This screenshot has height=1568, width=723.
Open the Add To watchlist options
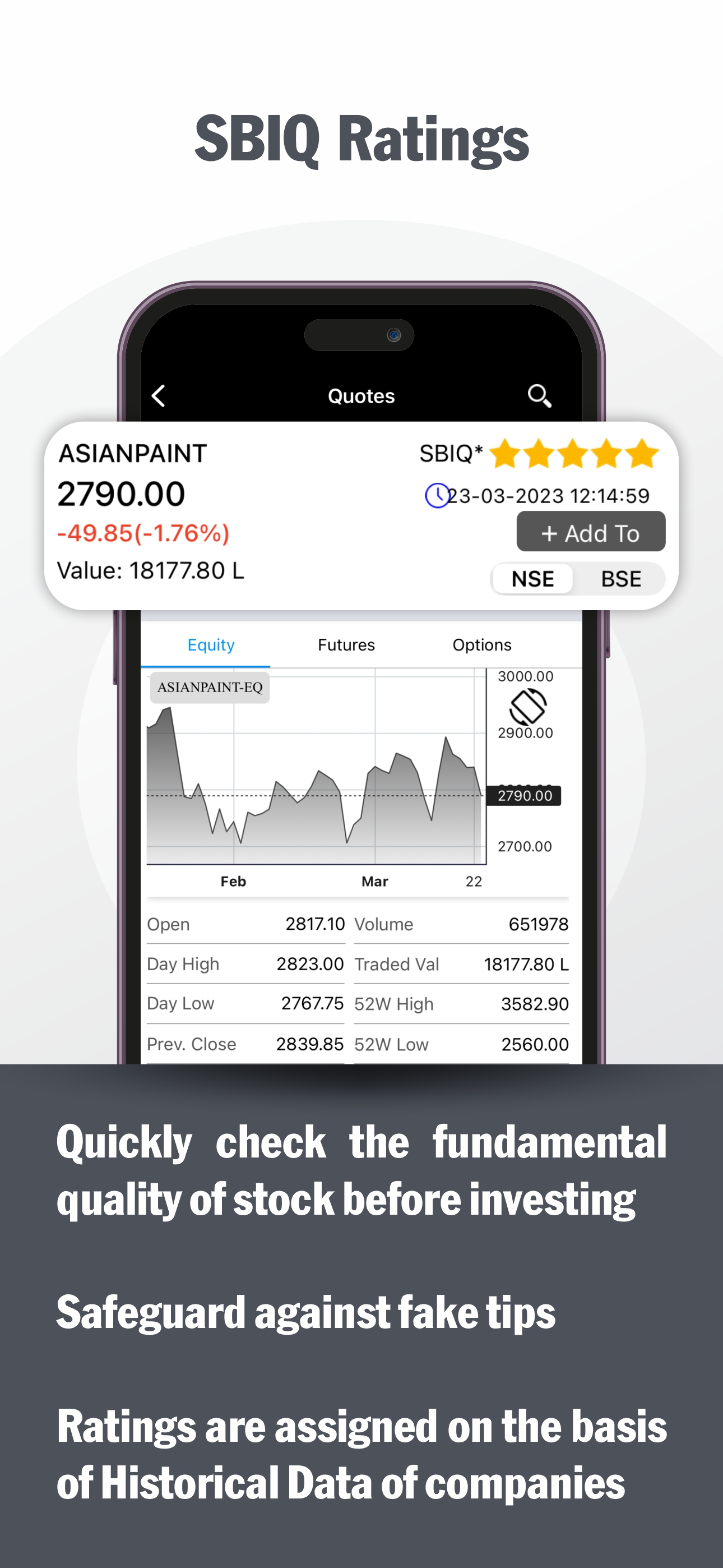coord(590,532)
